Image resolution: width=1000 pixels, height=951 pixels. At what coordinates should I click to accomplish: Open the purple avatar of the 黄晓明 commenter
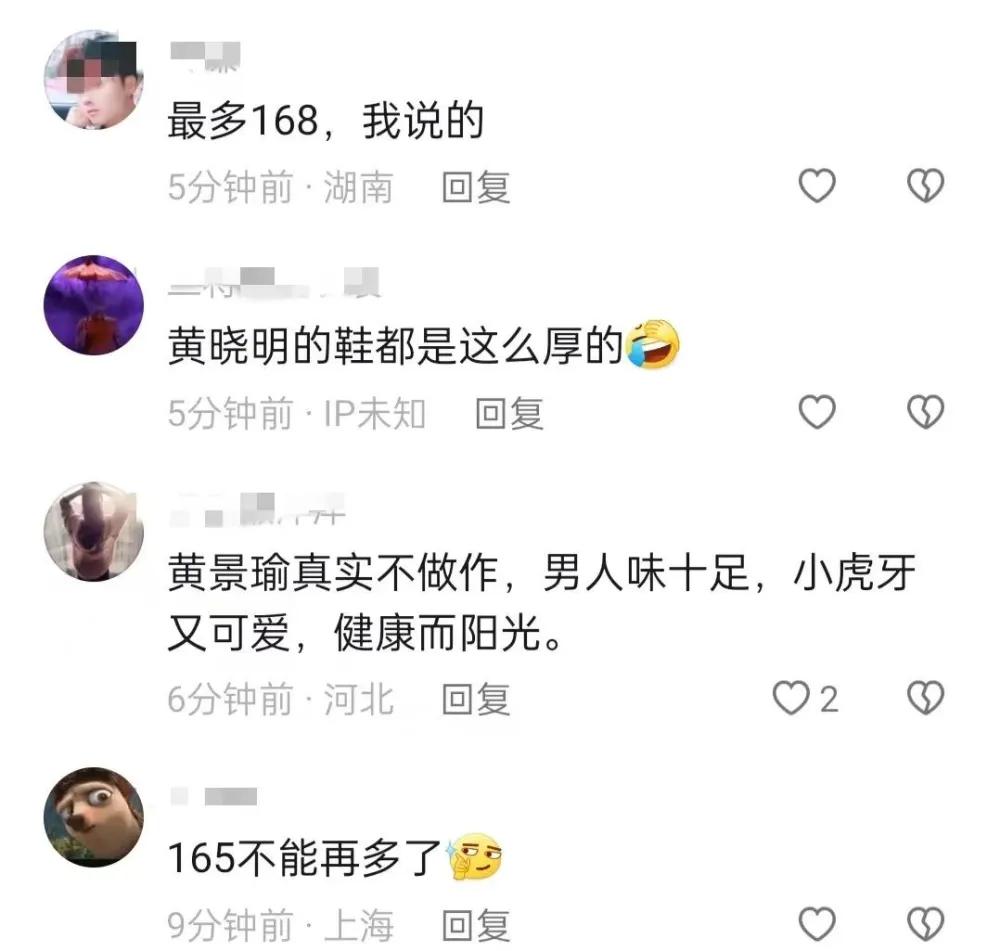[x=94, y=305]
